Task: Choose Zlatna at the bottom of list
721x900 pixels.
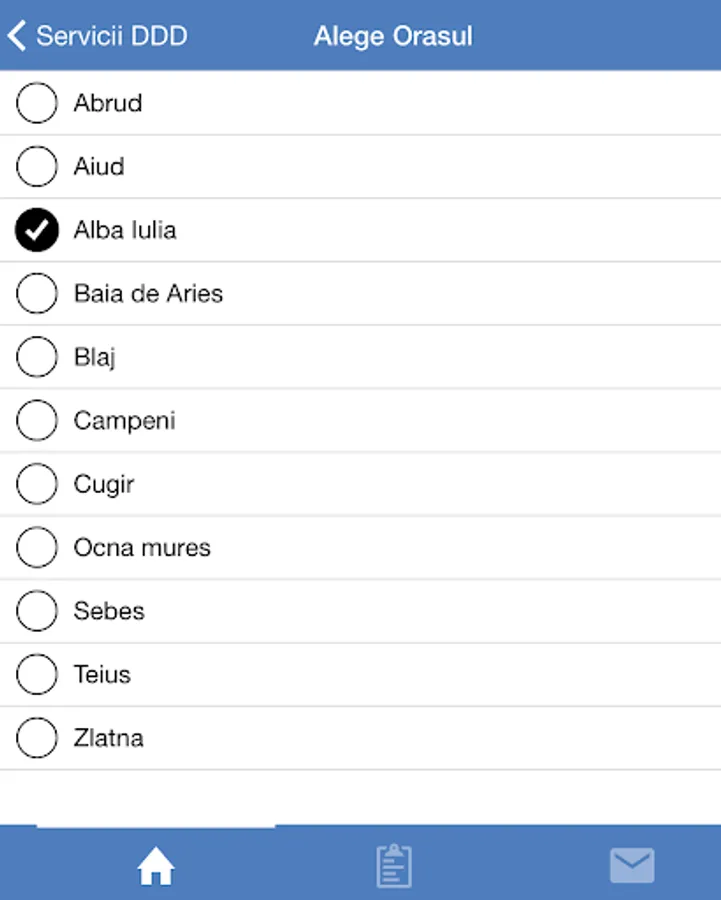Action: click(x=36, y=737)
